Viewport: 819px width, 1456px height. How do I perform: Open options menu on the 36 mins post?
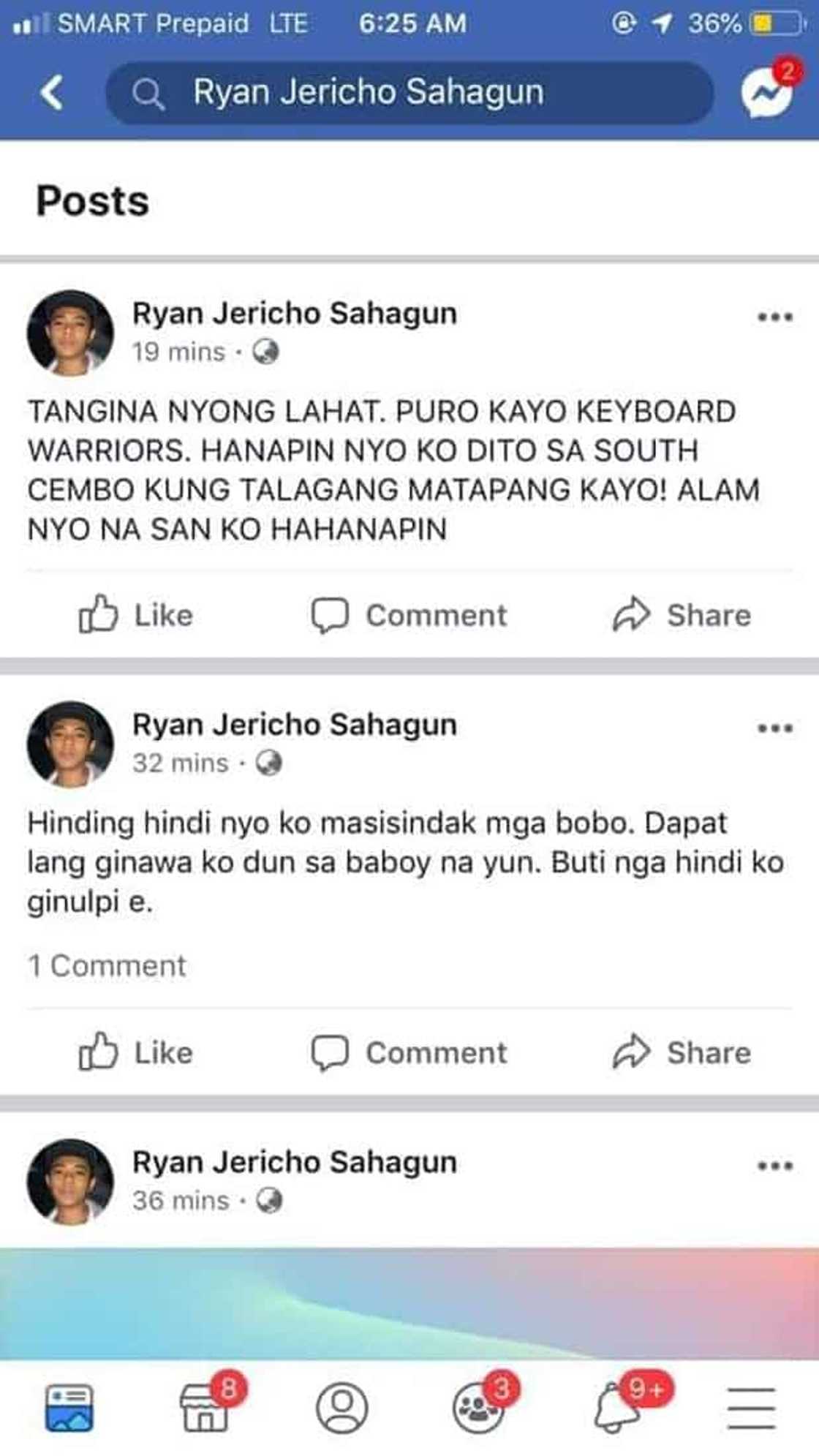click(775, 1166)
